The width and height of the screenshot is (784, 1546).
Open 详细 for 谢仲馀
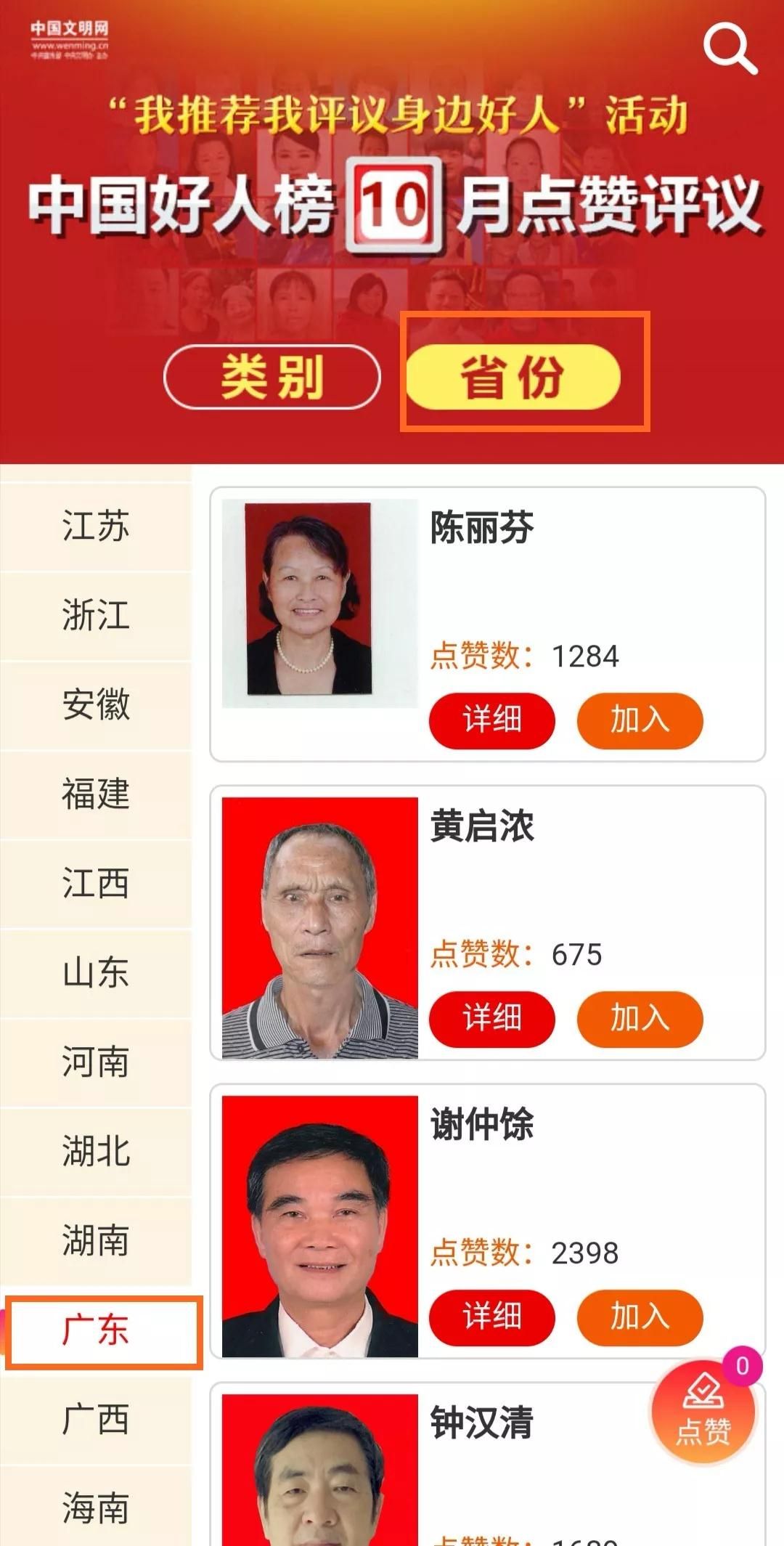[492, 1317]
